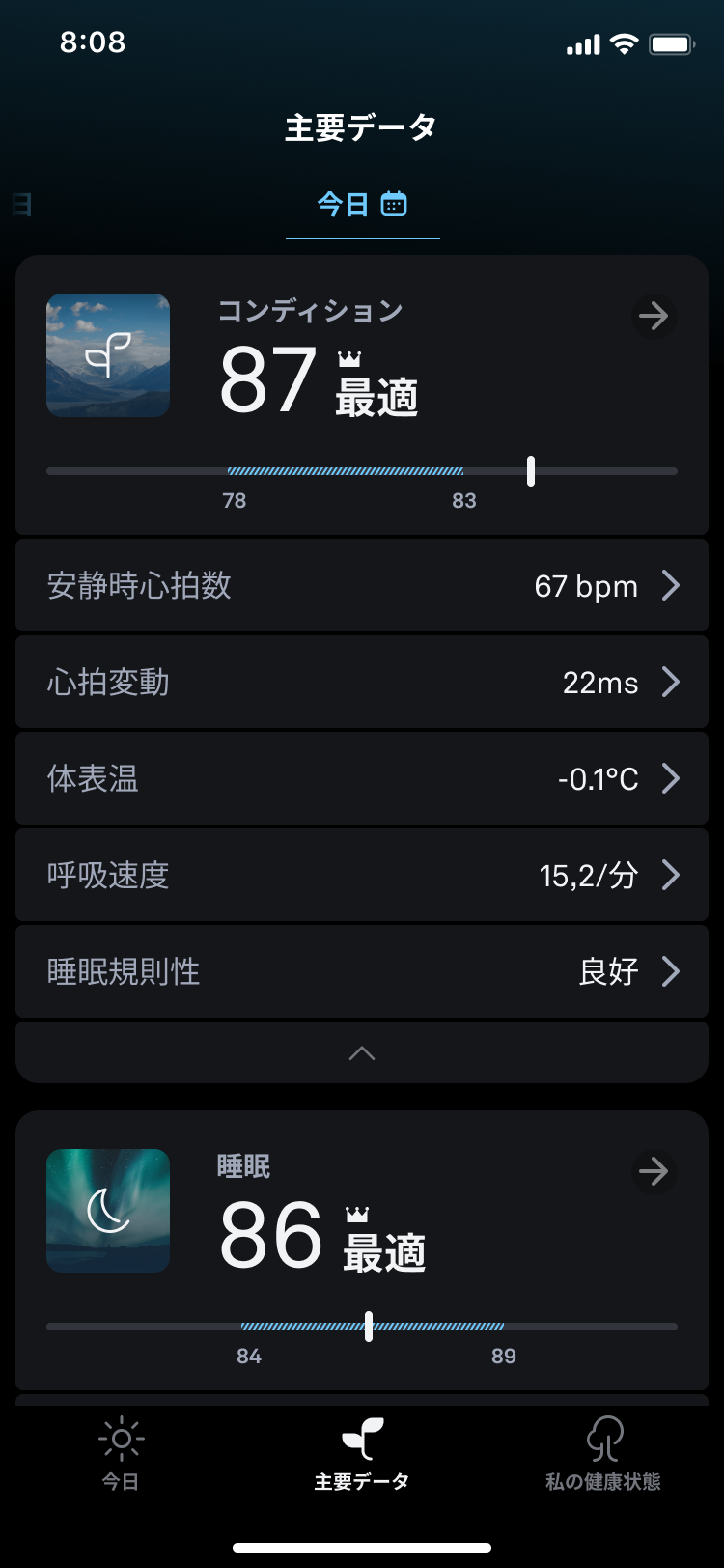This screenshot has height=1568, width=724.
Task: Tap the コンディション mountain thumbnail
Action: point(108,355)
